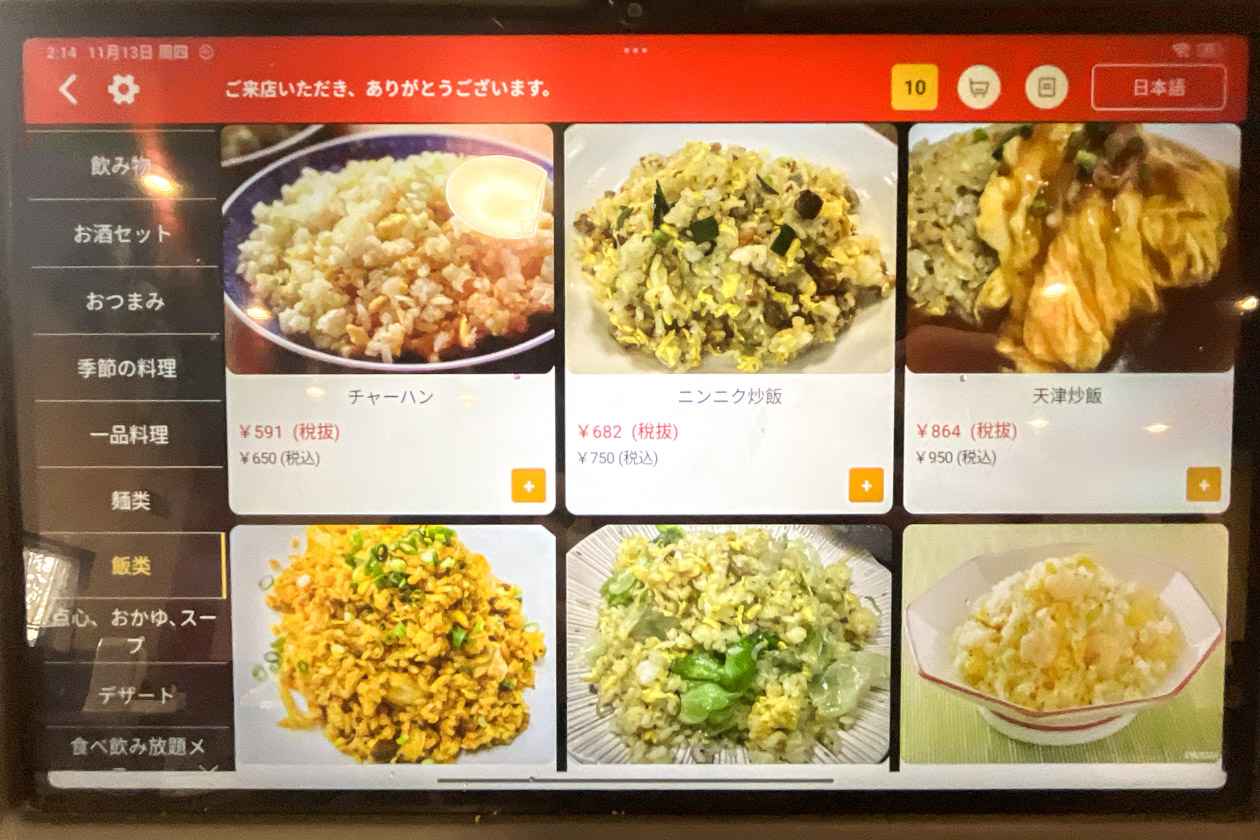The width and height of the screenshot is (1260, 840).
Task: Go back using the arrow icon
Action: (68, 89)
